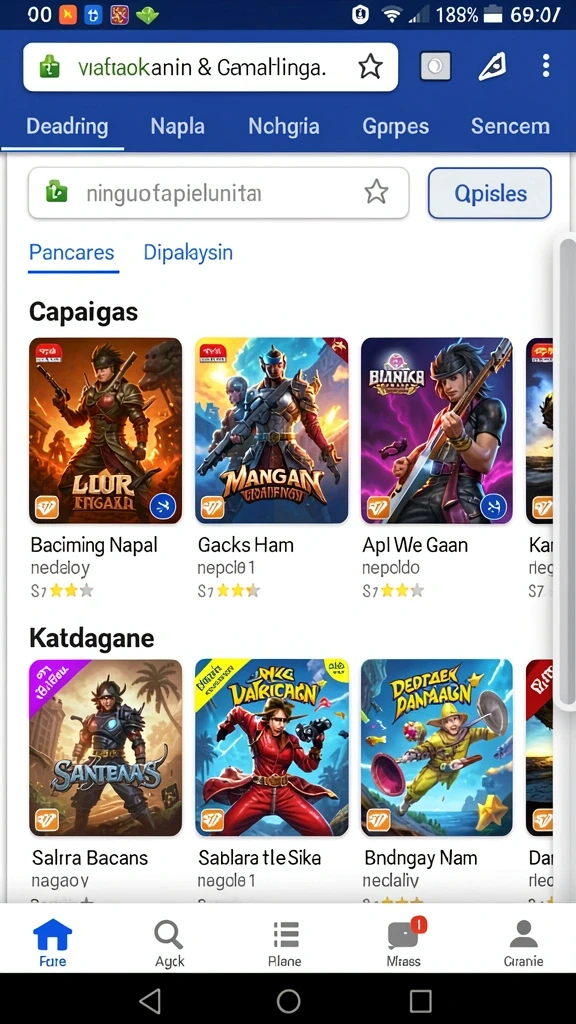Open the overflow menu in the top bar
The height and width of the screenshot is (1024, 576).
point(545,66)
